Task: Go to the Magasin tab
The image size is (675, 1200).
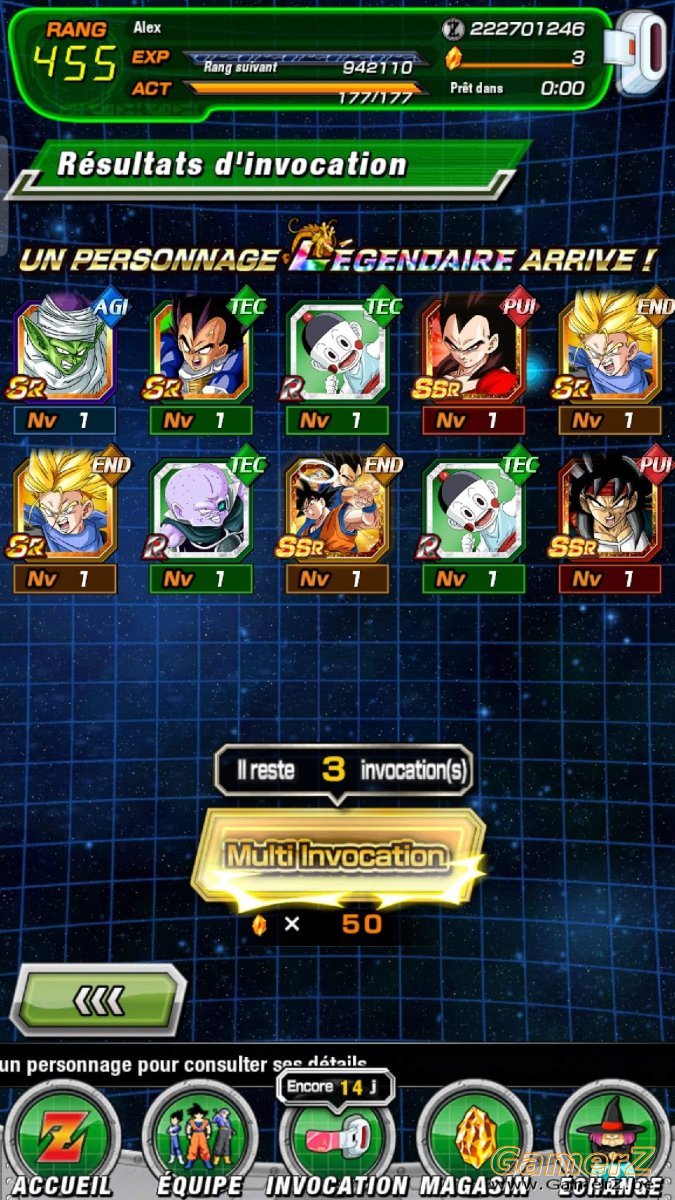Action: pyautogui.click(x=474, y=1140)
